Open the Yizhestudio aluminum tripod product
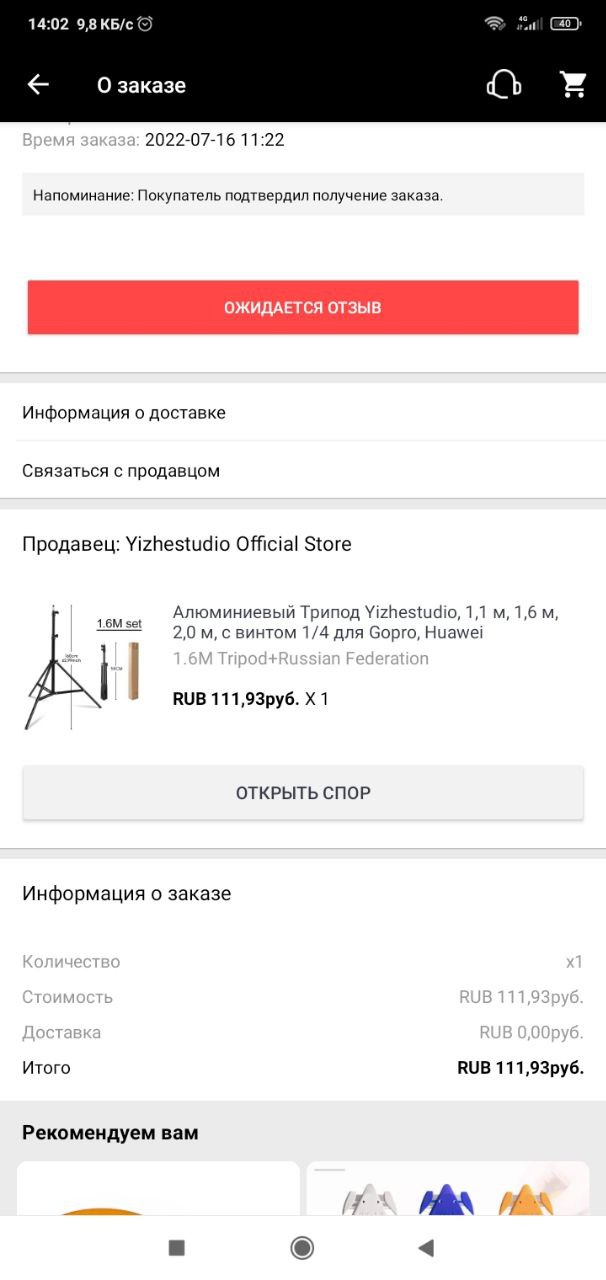 [365, 622]
